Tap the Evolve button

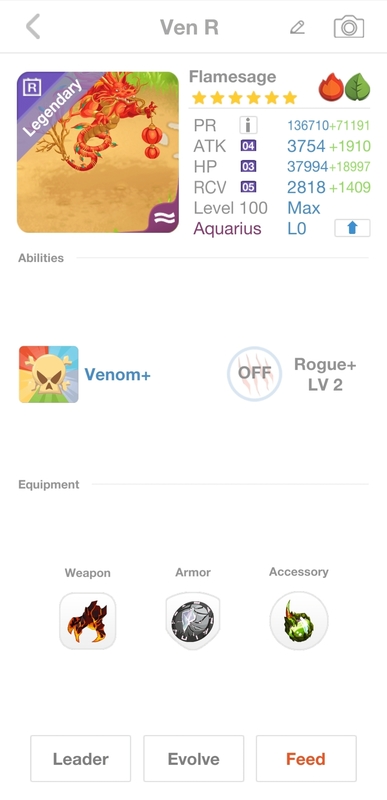tap(194, 759)
